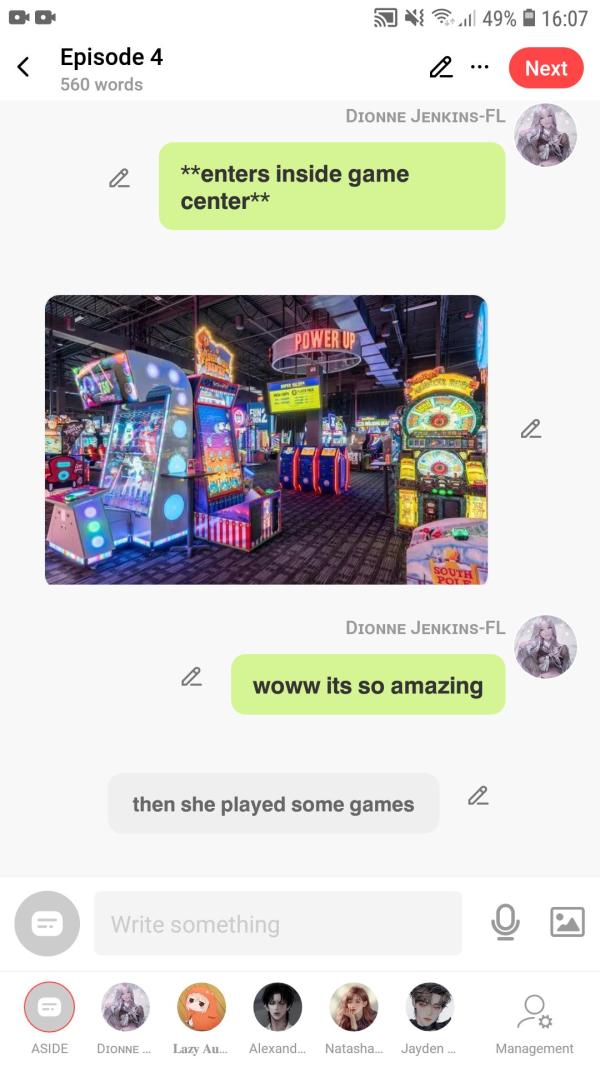
Task: Attach an image to the story
Action: pos(567,922)
